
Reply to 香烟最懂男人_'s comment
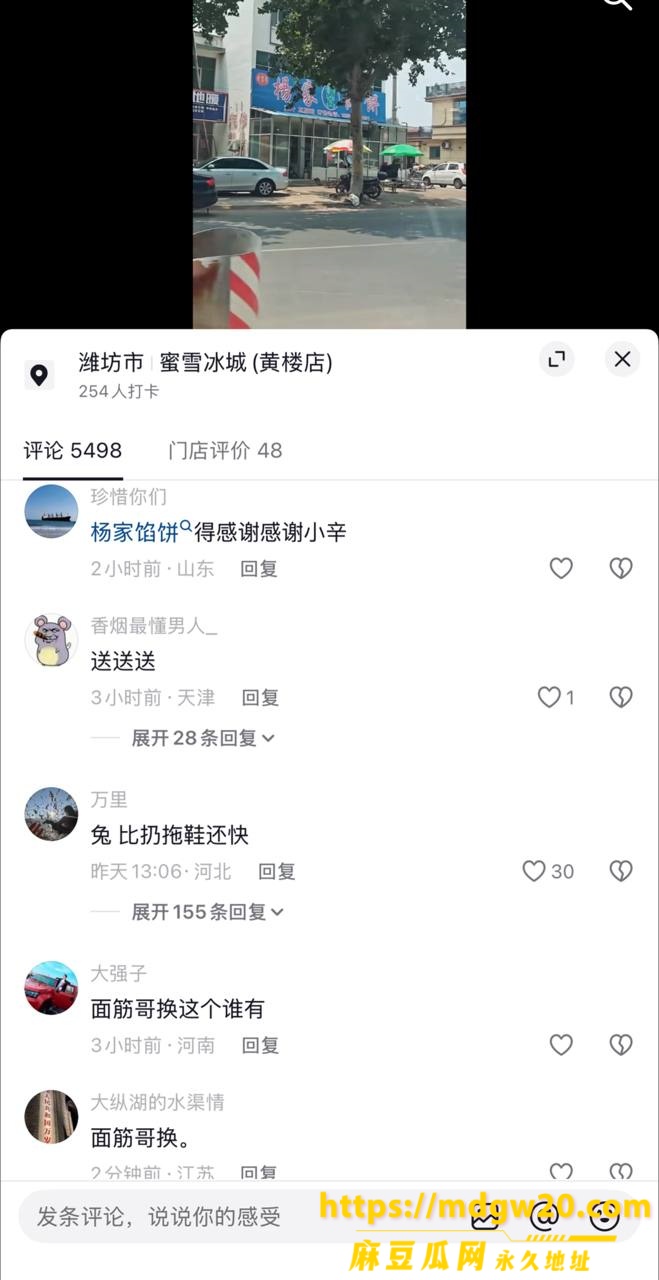260,698
